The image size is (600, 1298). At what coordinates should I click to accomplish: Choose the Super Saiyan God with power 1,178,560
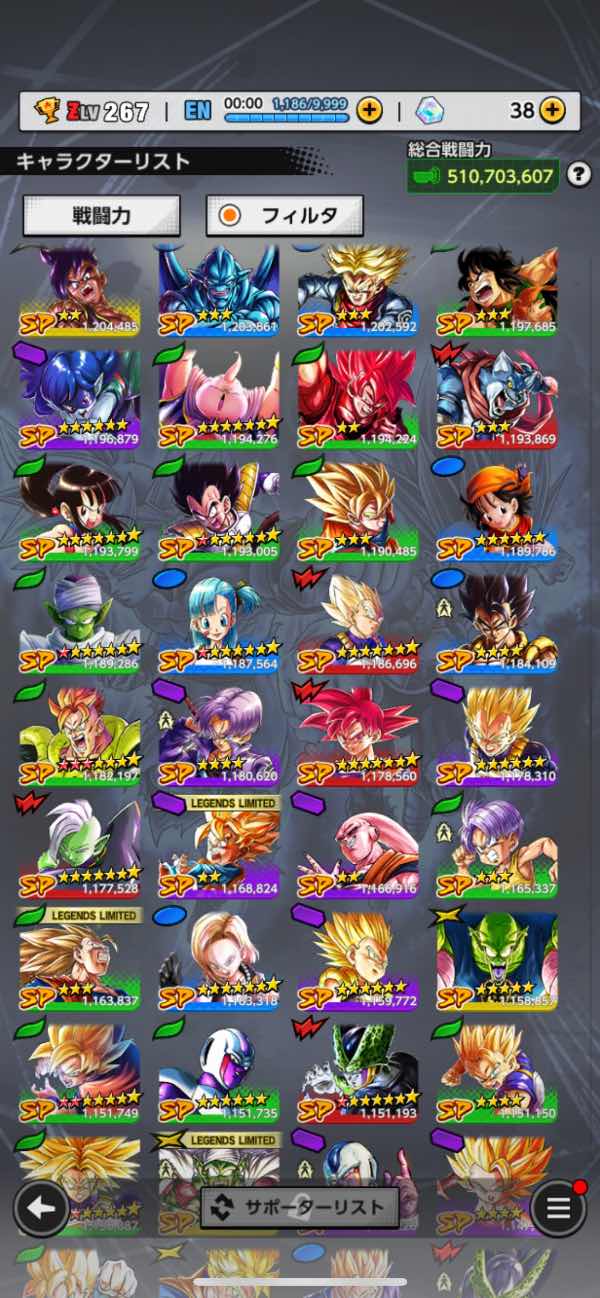tap(358, 731)
